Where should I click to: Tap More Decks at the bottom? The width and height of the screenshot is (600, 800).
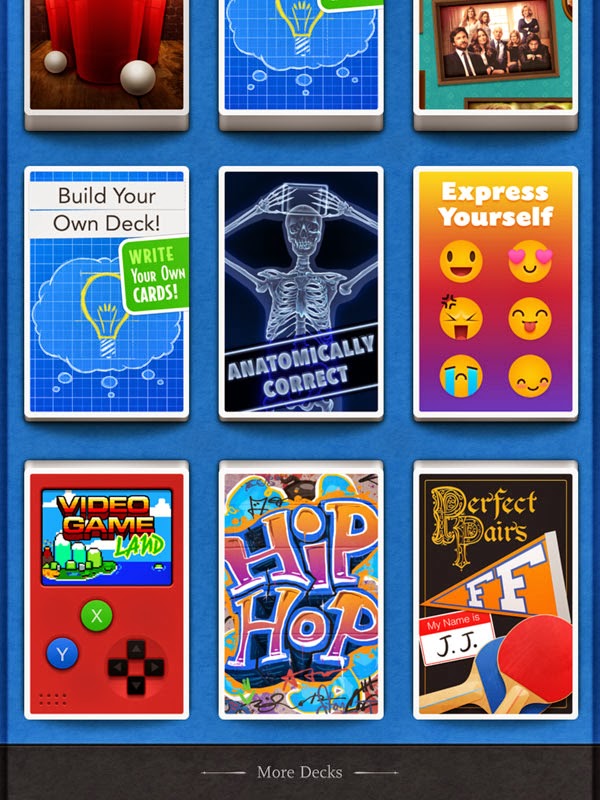point(300,772)
